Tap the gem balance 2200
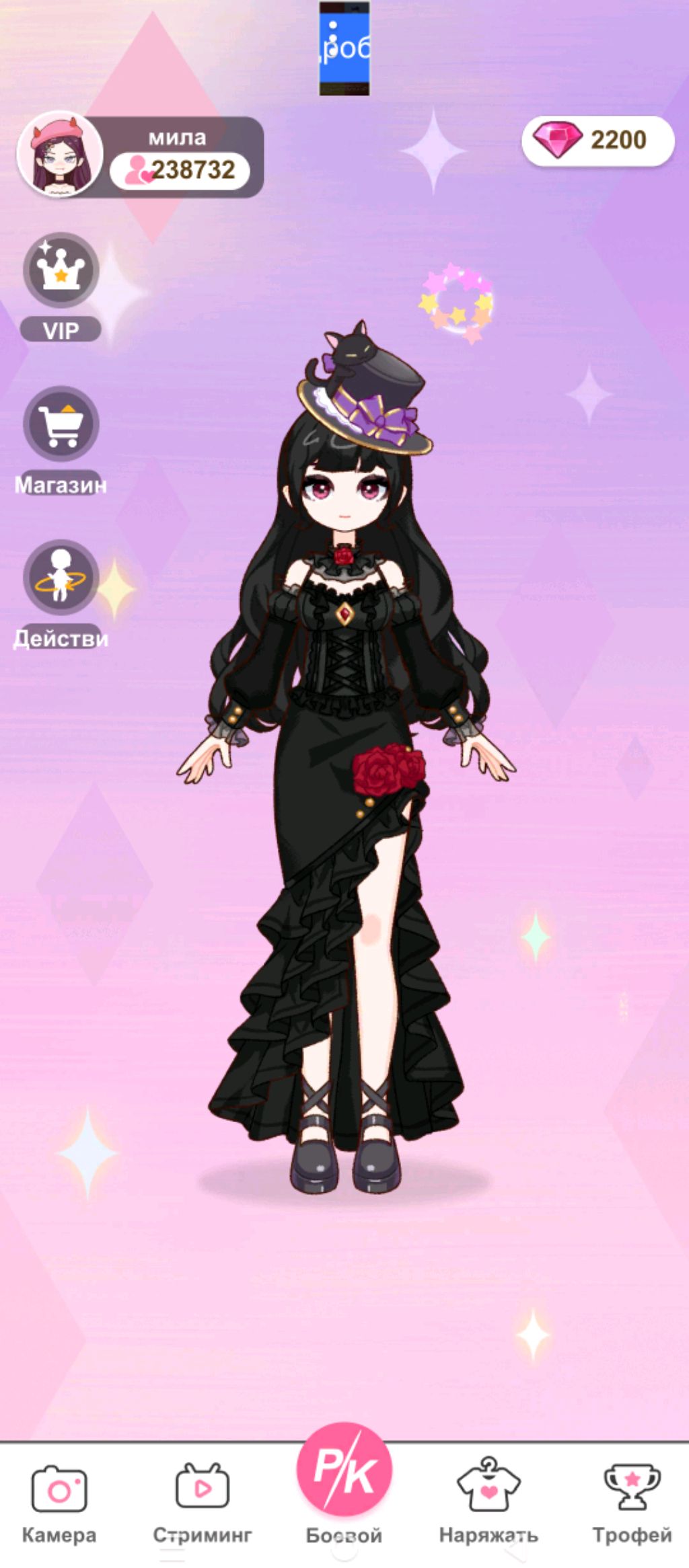Viewport: 689px width, 1568px height. tap(598, 141)
